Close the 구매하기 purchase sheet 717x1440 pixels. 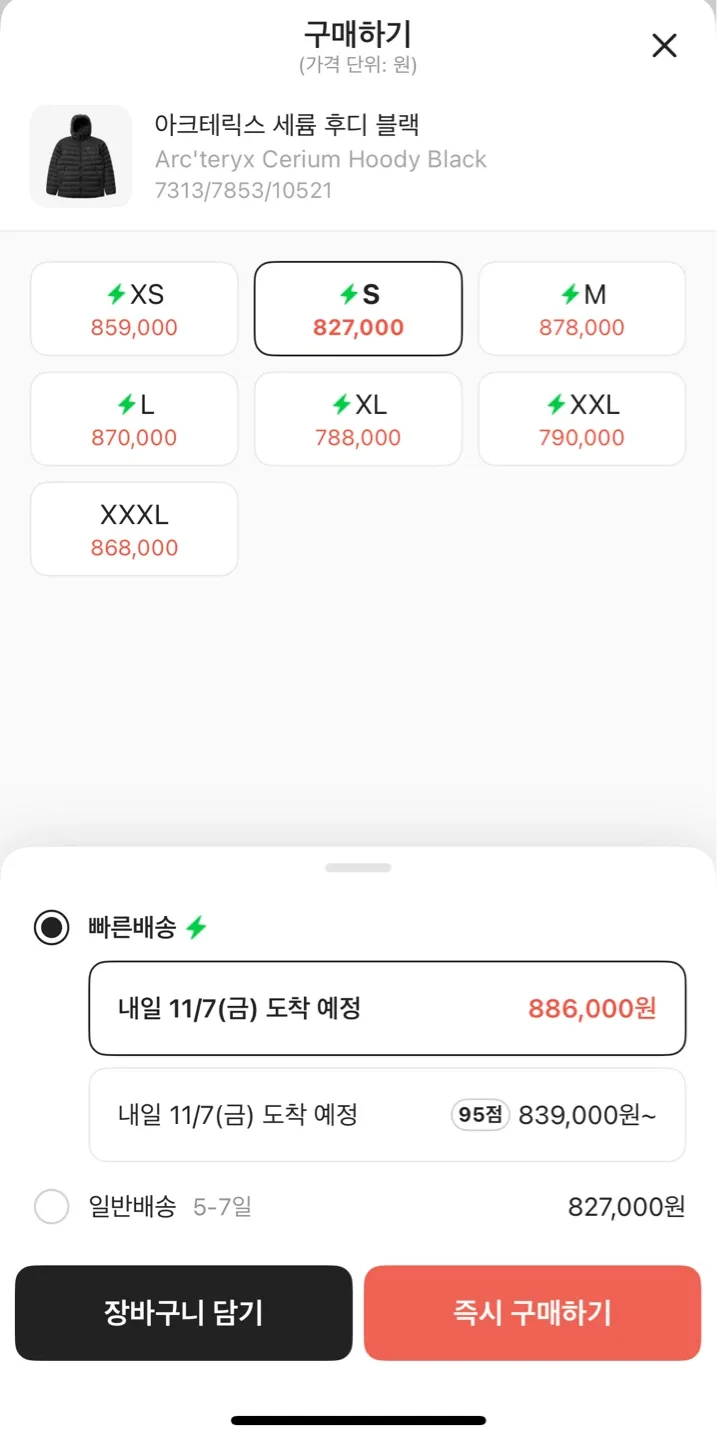pos(664,46)
